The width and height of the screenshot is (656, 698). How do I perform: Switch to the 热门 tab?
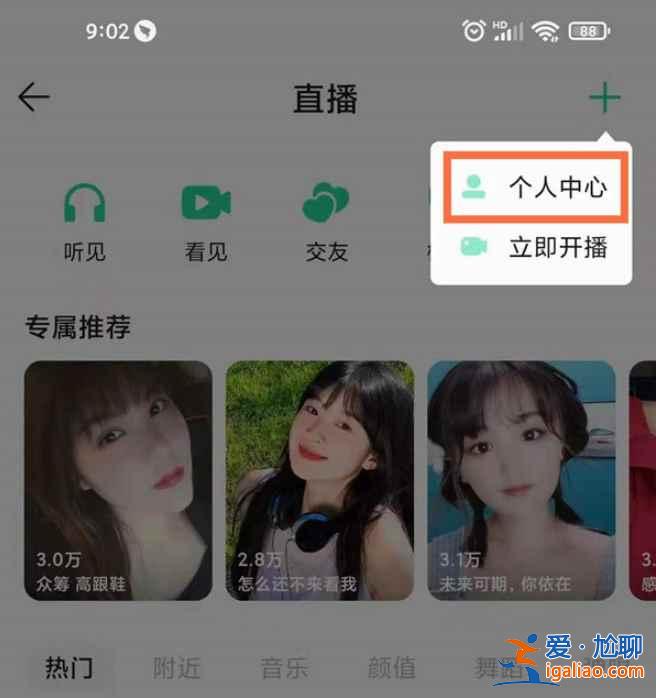tap(69, 667)
